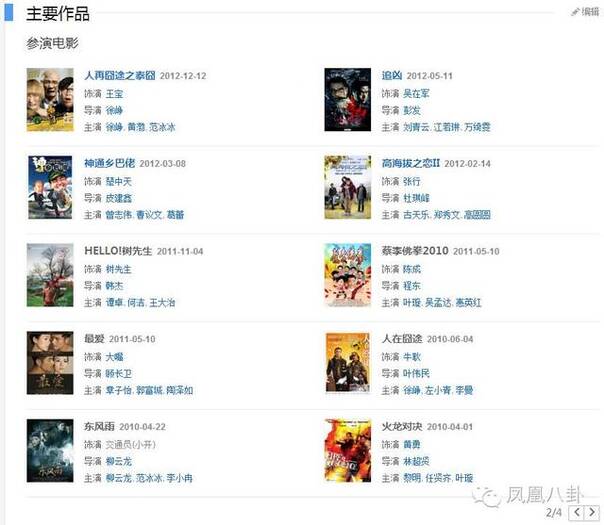Open the movie 东风雨
Image resolution: width=604 pixels, height=525 pixels.
click(102, 426)
